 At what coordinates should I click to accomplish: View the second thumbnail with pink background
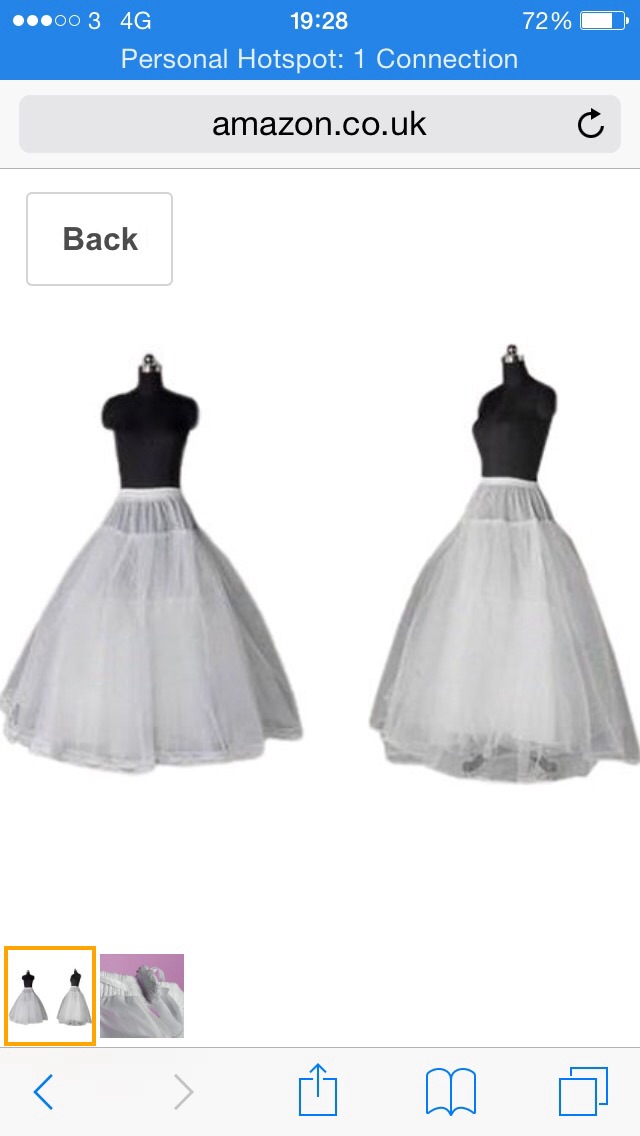[x=142, y=996]
